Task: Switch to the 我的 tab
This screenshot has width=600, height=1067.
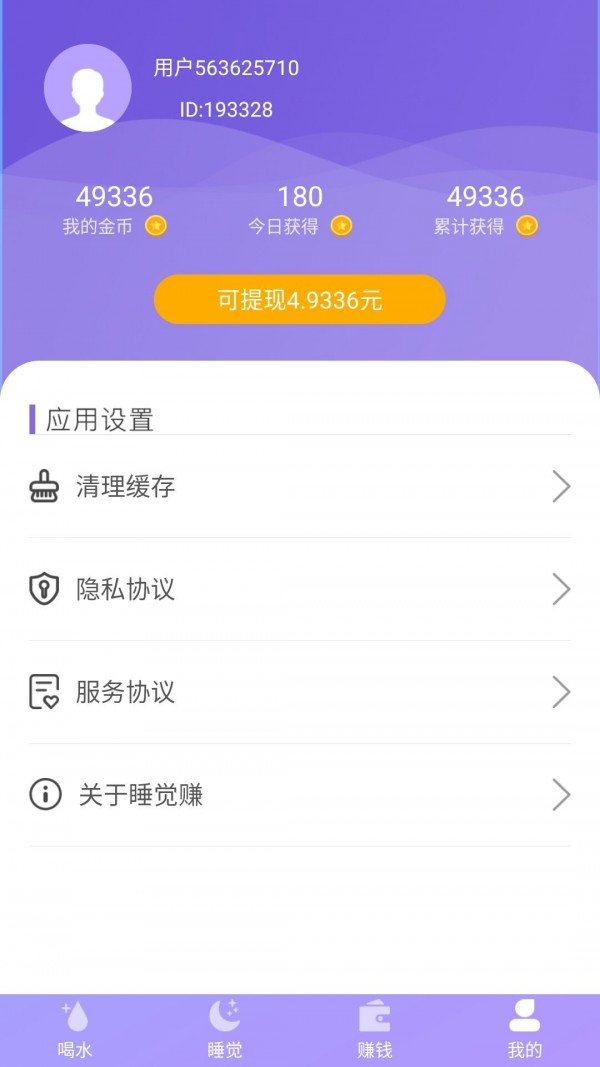Action: click(524, 1030)
